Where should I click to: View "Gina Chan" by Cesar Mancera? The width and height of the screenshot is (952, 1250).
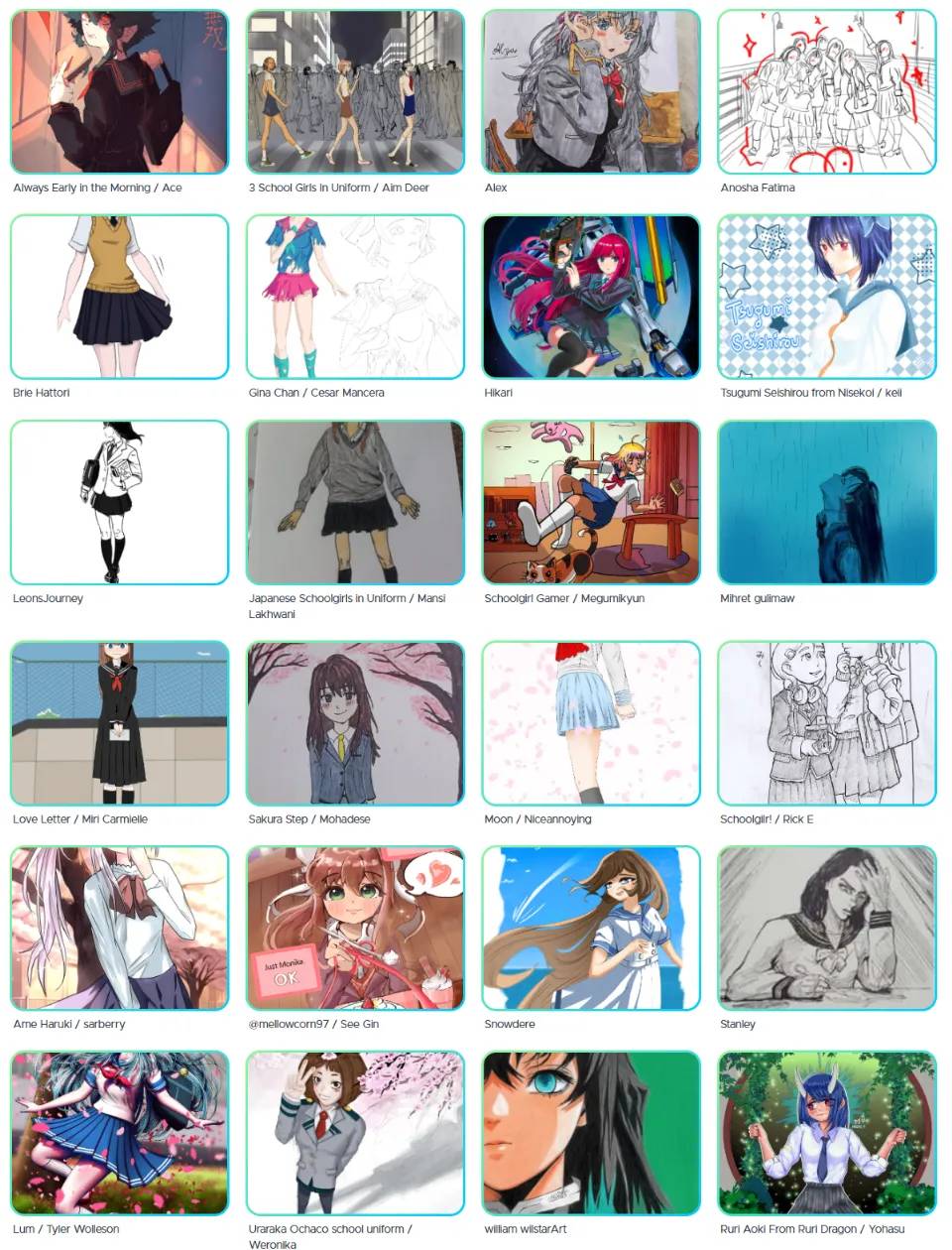pos(355,297)
